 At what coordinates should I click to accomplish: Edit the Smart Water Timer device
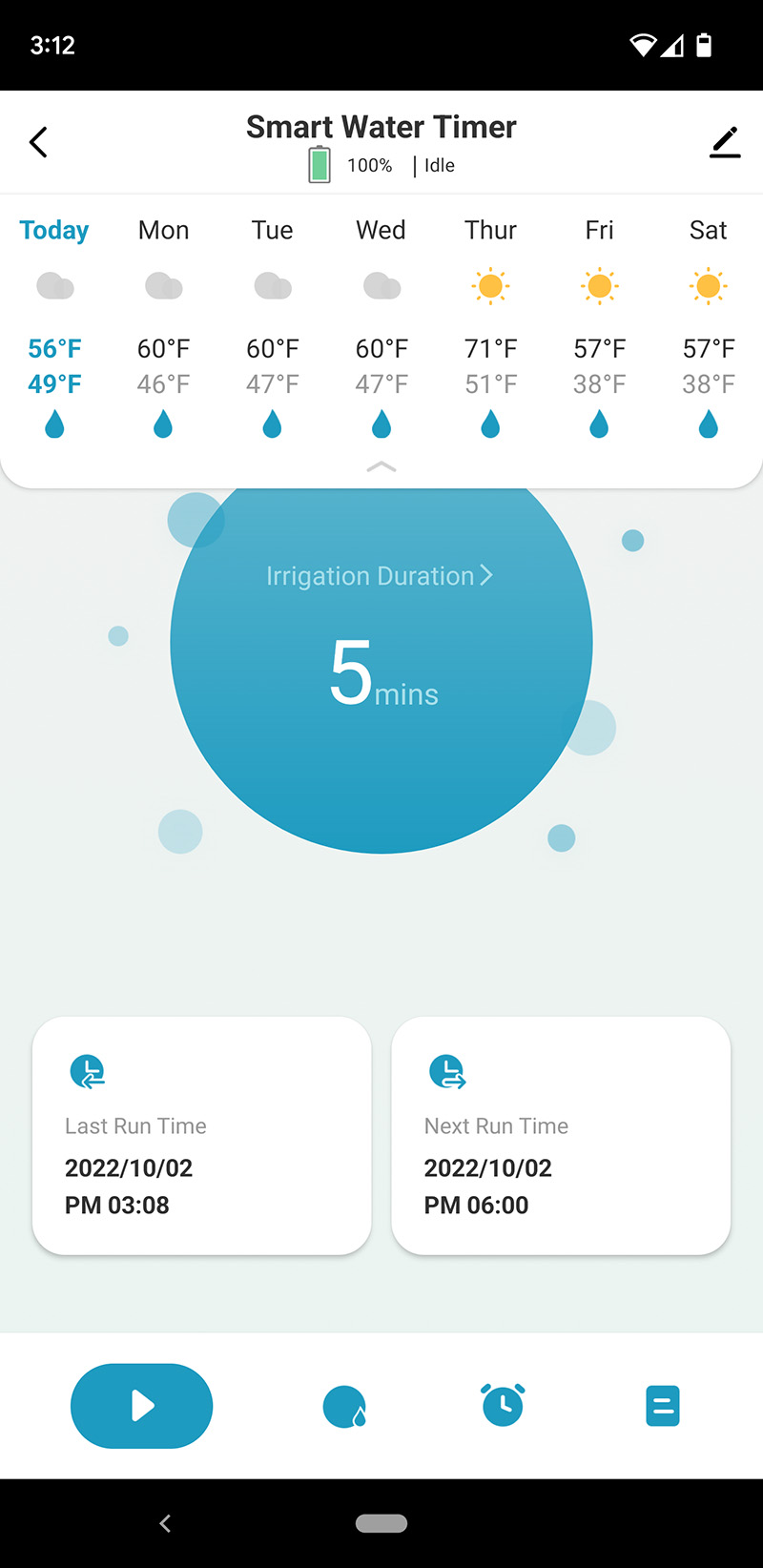725,142
